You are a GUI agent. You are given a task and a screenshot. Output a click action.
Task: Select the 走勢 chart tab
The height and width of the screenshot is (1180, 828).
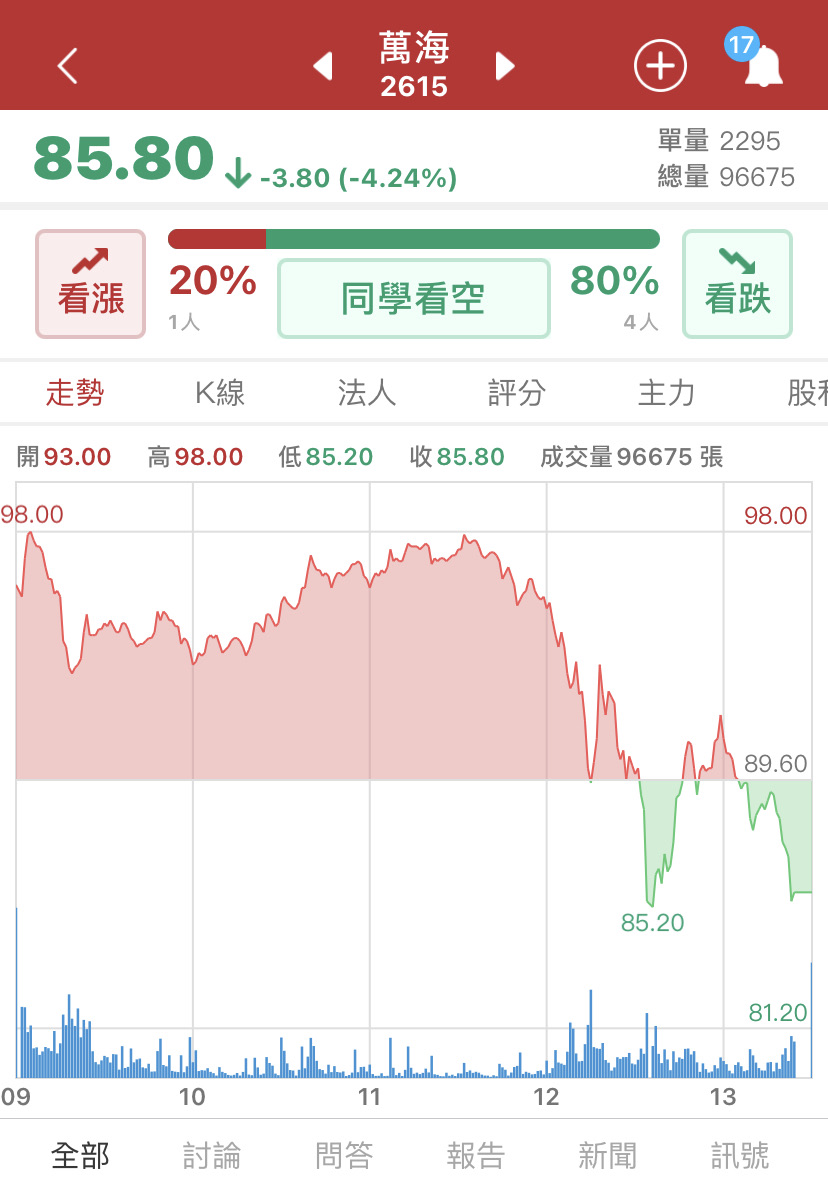coord(75,393)
